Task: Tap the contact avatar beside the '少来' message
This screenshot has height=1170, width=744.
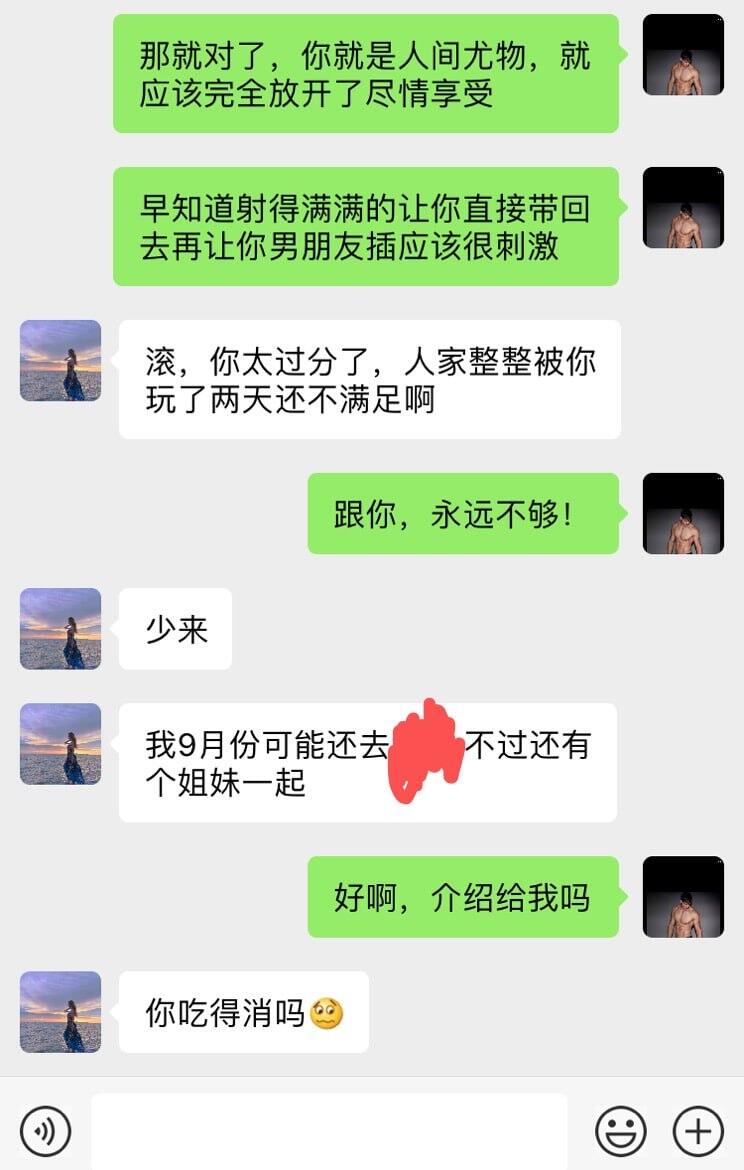Action: 59,629
